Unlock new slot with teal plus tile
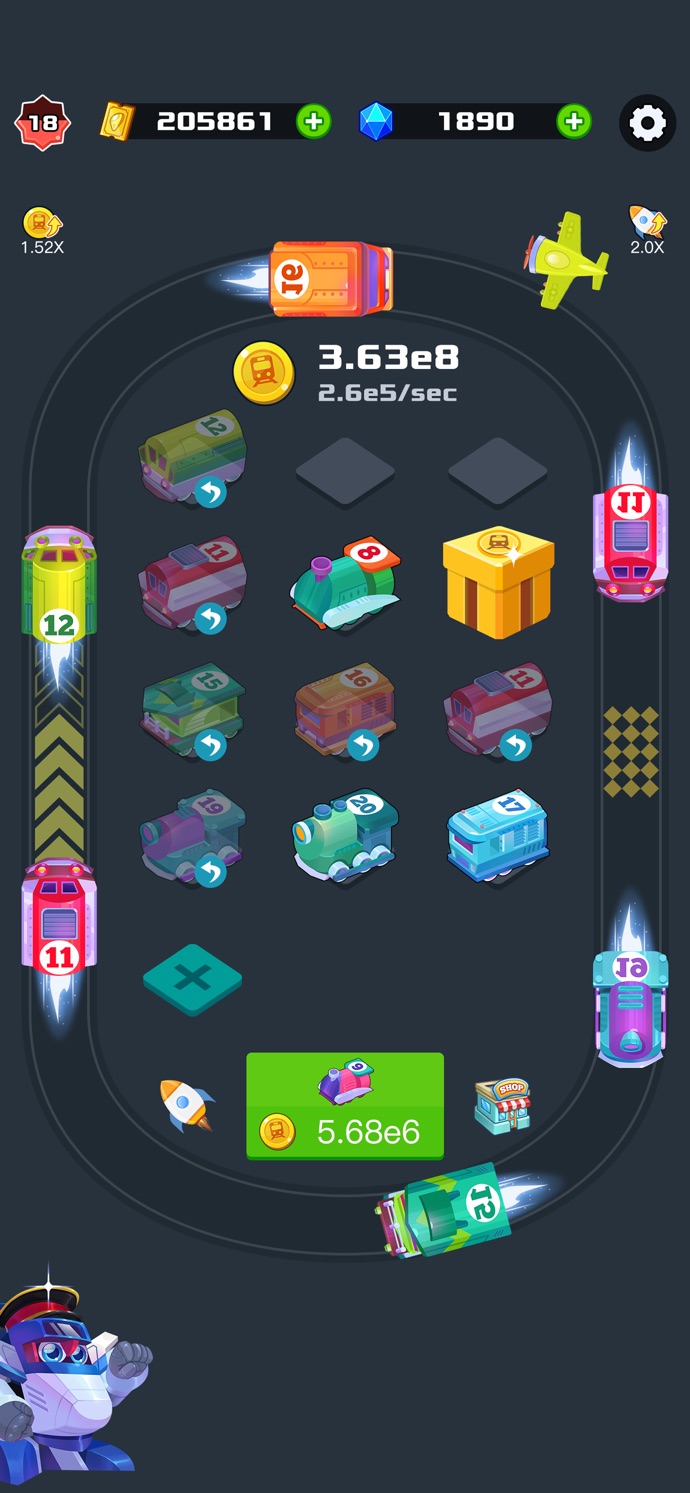 tap(192, 980)
